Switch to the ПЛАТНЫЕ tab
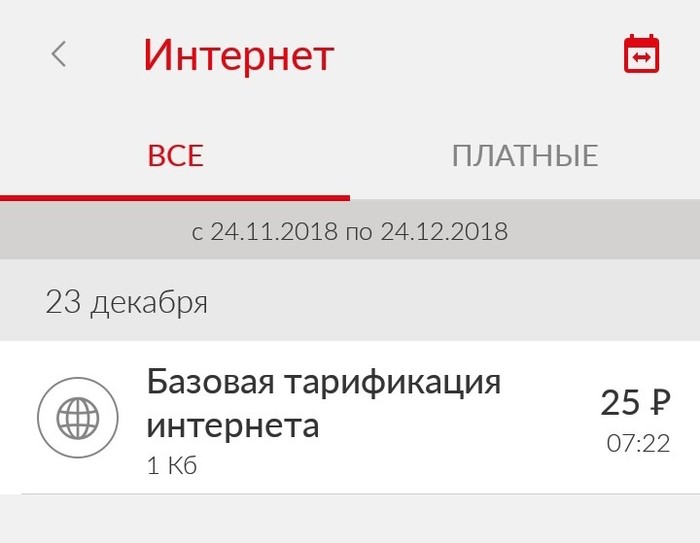Image resolution: width=700 pixels, height=543 pixels. (524, 156)
